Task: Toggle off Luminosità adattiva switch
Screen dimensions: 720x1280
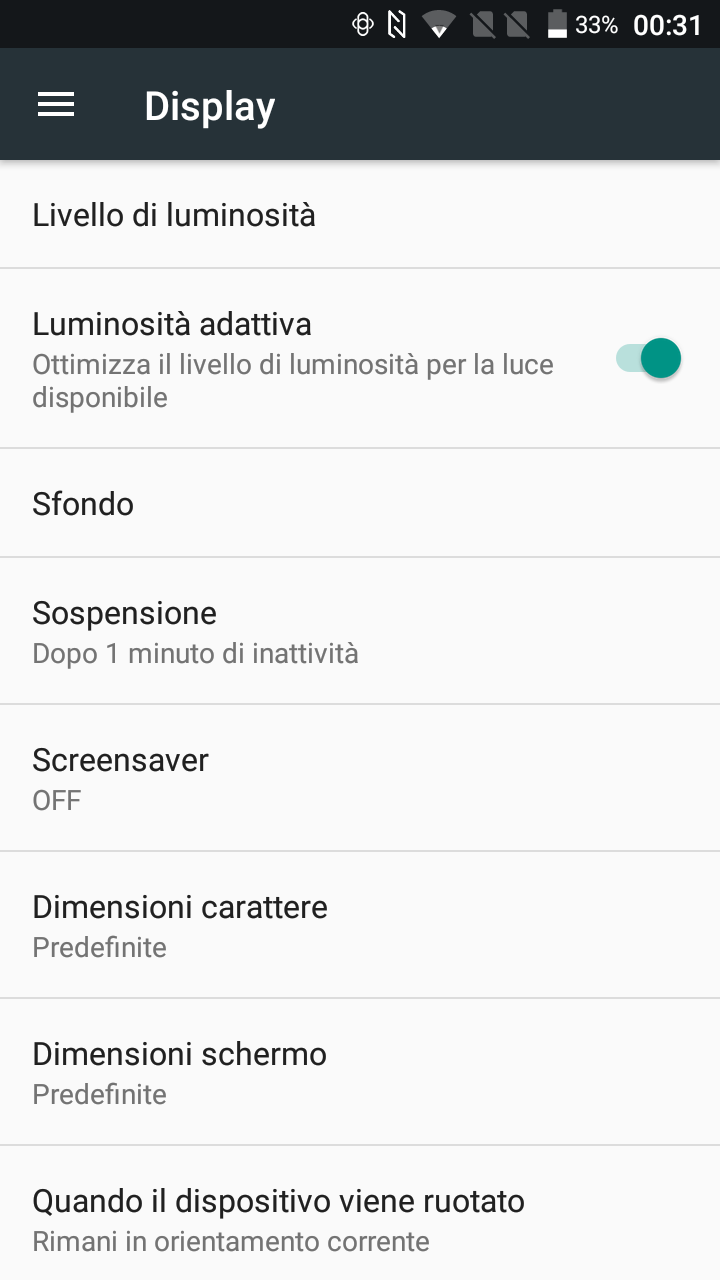Action: pyautogui.click(x=649, y=358)
